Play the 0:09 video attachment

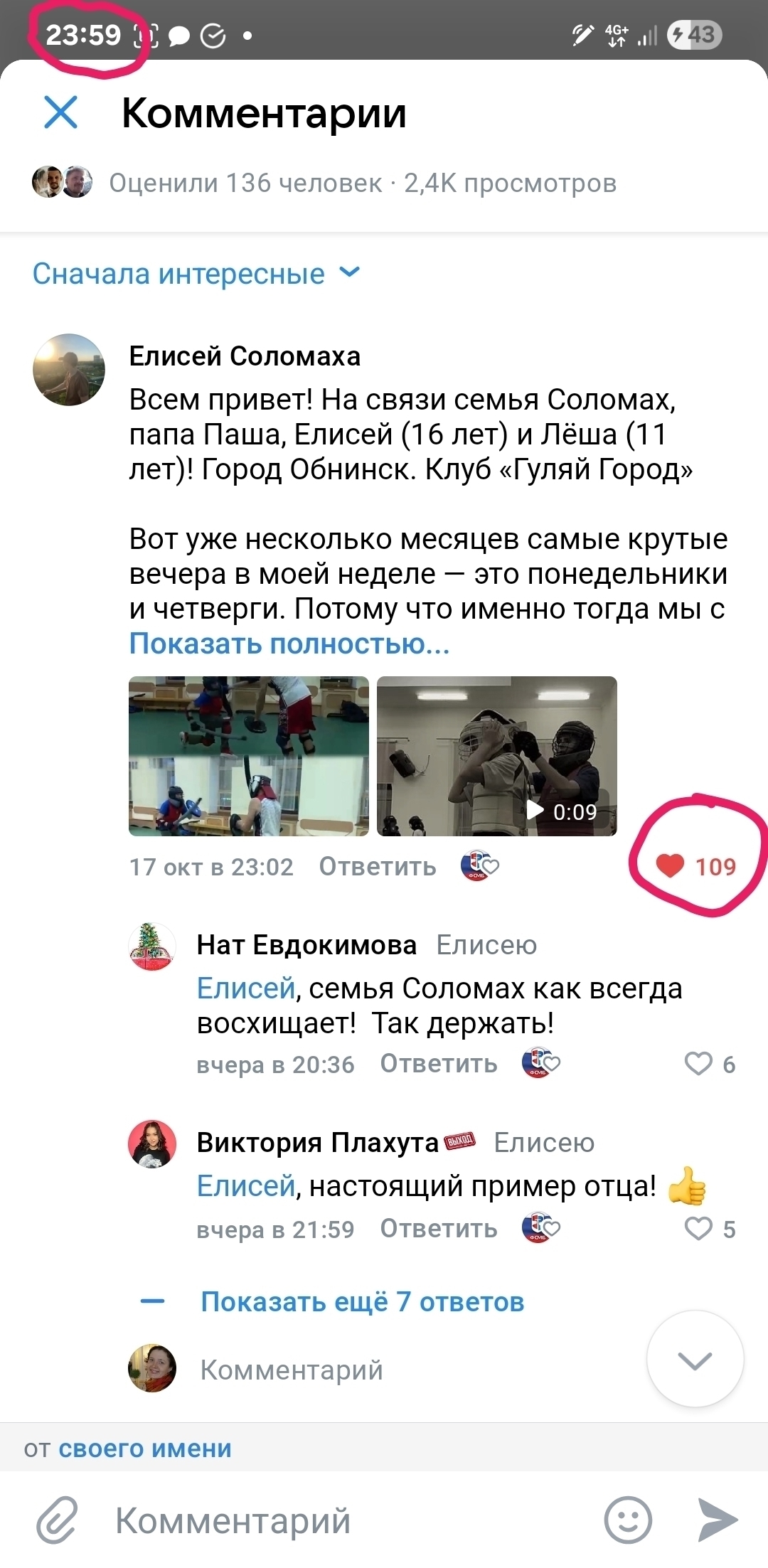pos(496,756)
